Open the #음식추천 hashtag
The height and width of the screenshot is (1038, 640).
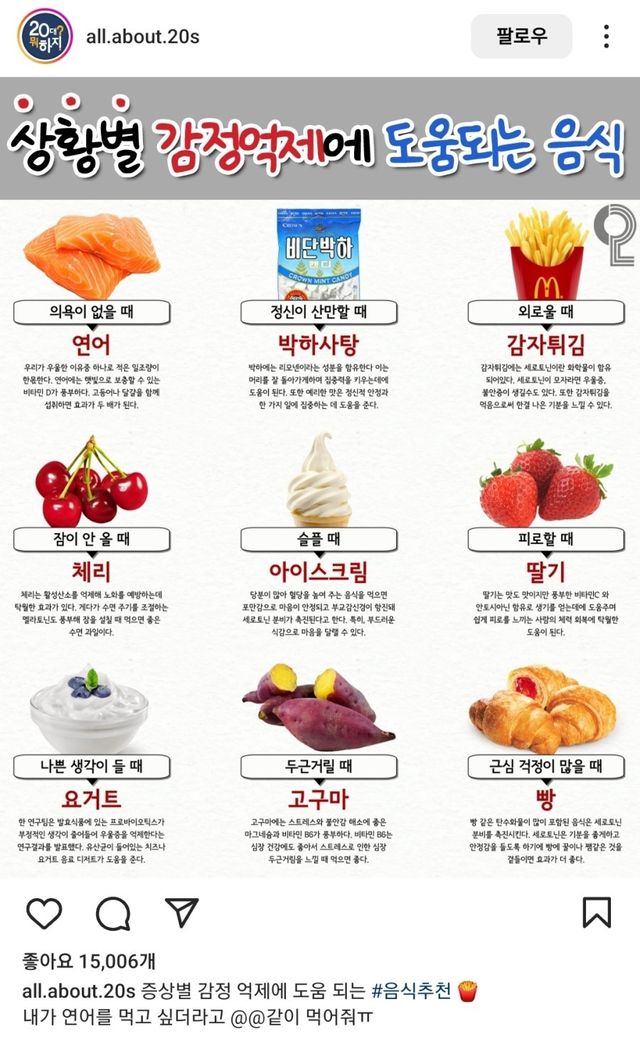(411, 991)
